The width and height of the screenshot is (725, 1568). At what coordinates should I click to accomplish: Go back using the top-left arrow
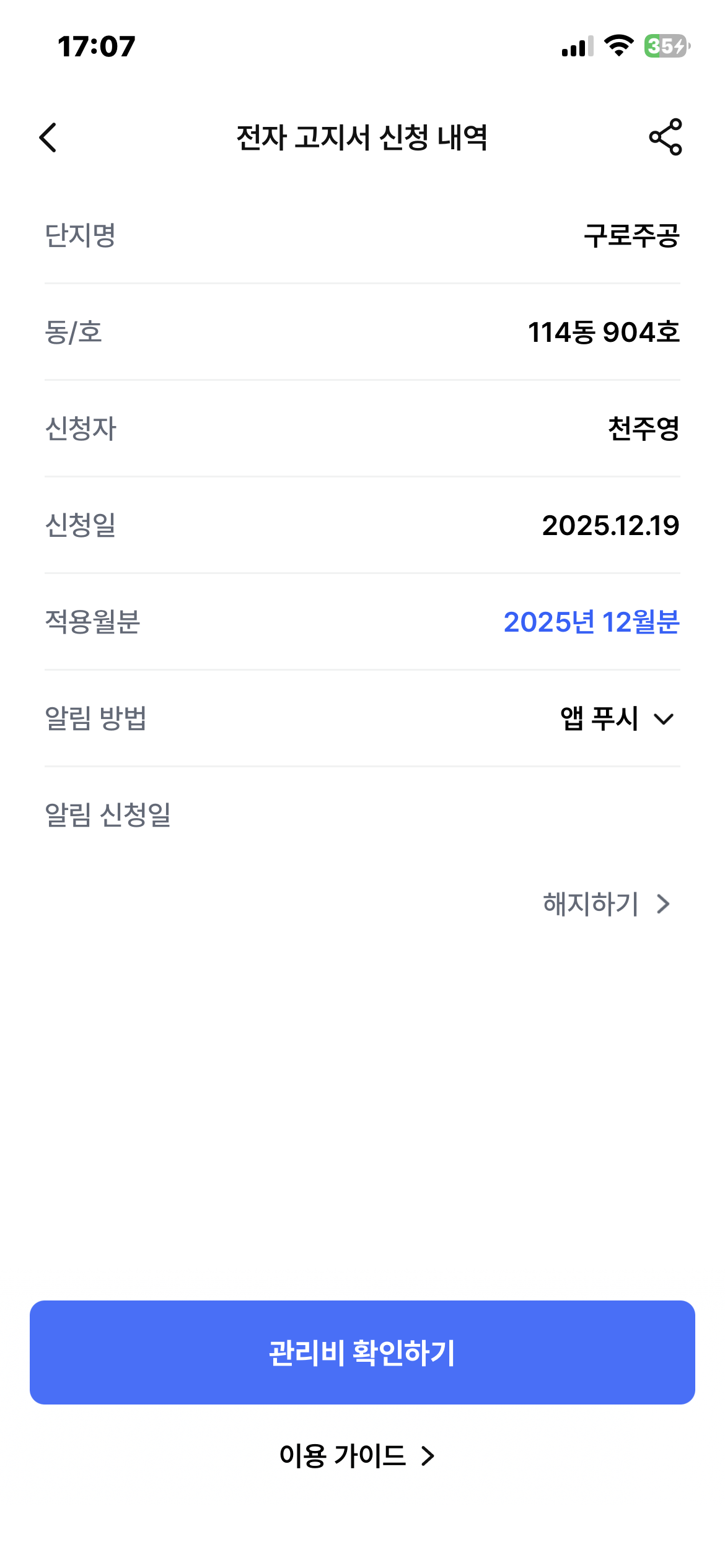click(x=48, y=137)
